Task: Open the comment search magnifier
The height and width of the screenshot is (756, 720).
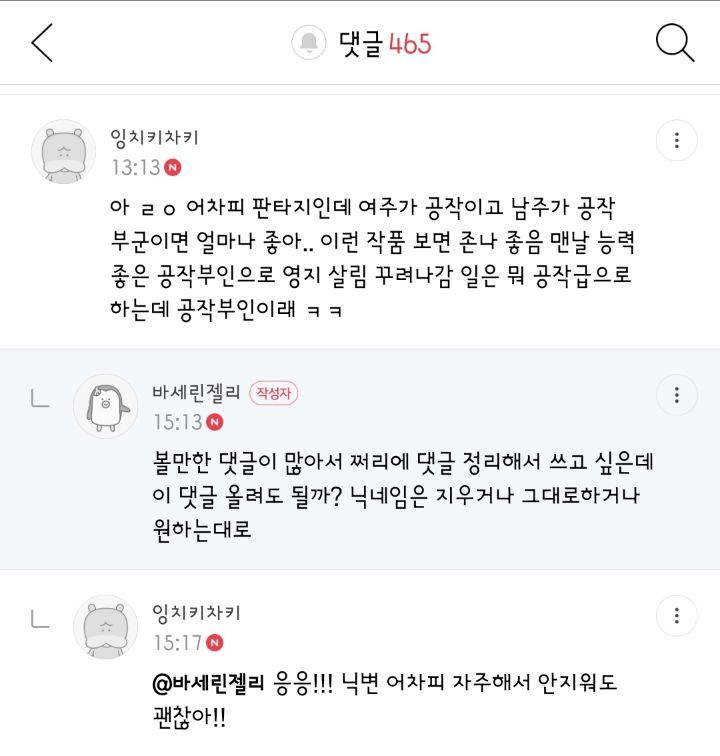Action: pyautogui.click(x=674, y=43)
